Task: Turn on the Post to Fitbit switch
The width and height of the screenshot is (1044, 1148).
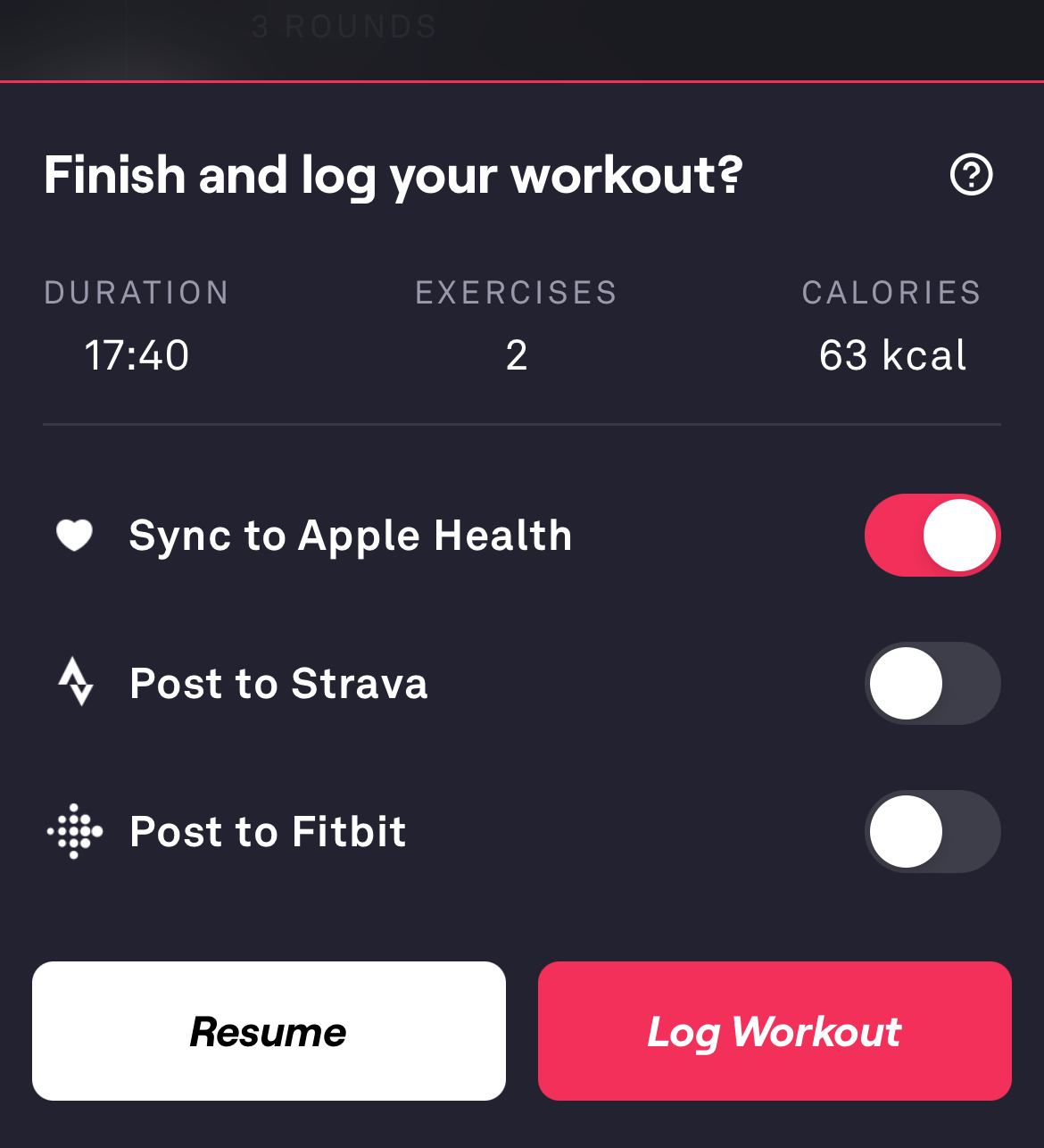Action: click(x=932, y=831)
